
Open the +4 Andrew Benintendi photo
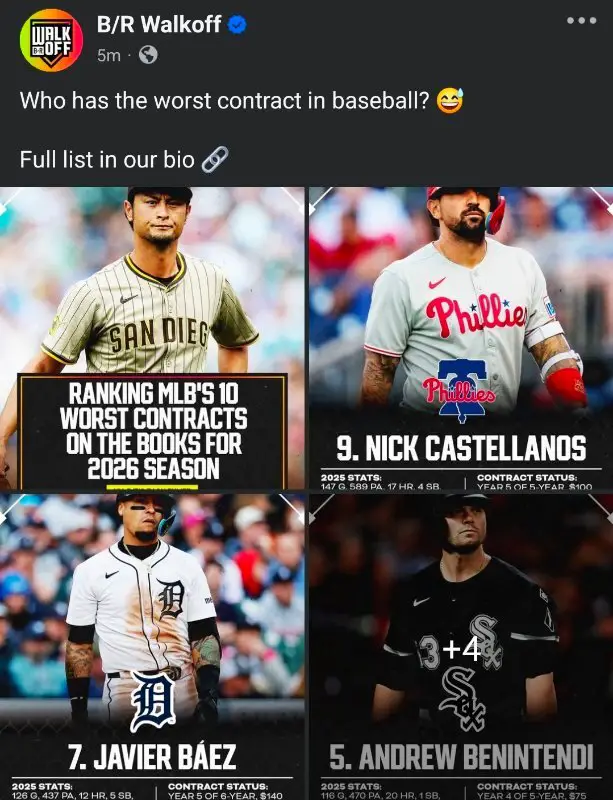[460, 645]
